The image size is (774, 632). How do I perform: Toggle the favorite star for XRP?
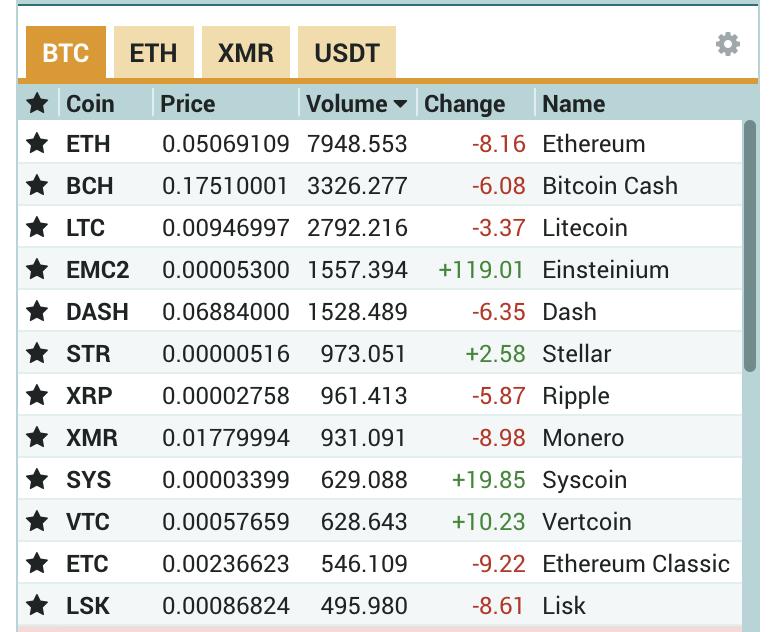click(x=37, y=396)
